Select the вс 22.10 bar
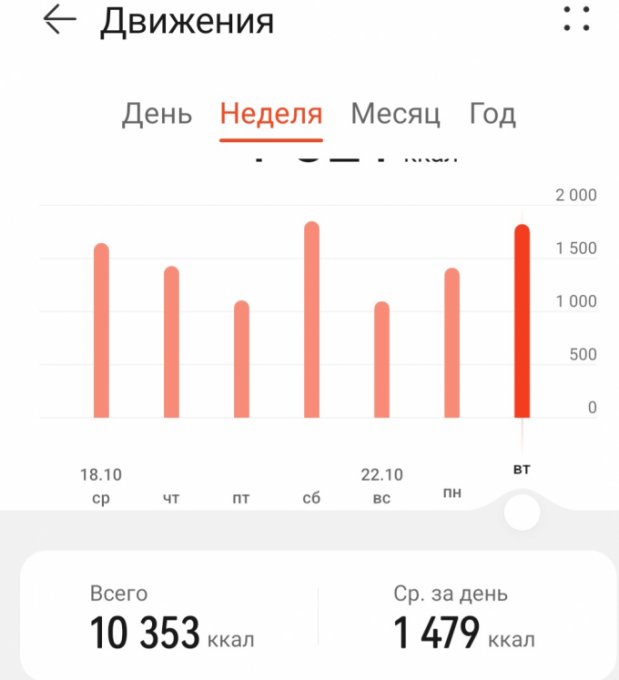619x680 pixels. (381, 360)
